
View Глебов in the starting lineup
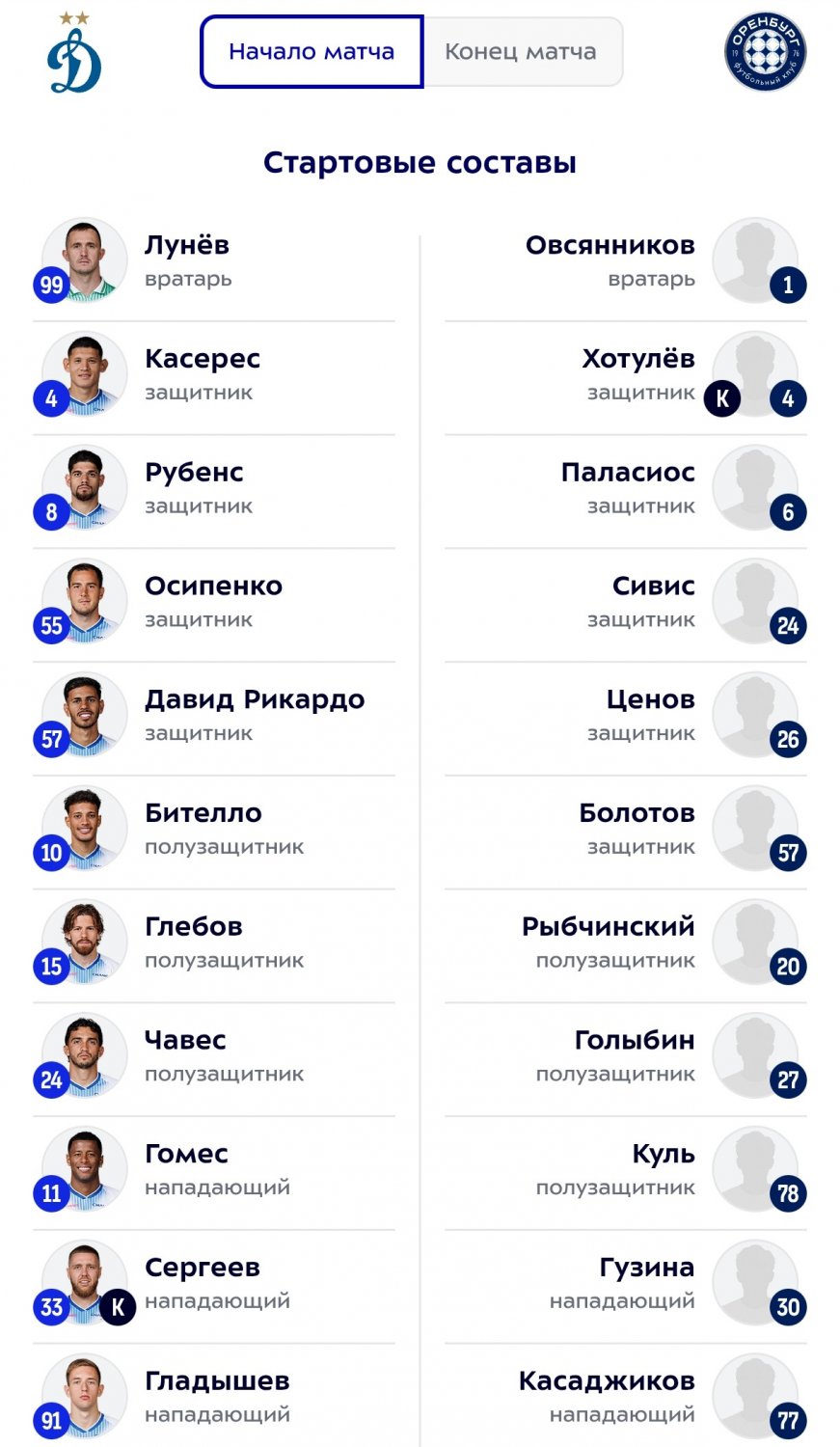(214, 946)
